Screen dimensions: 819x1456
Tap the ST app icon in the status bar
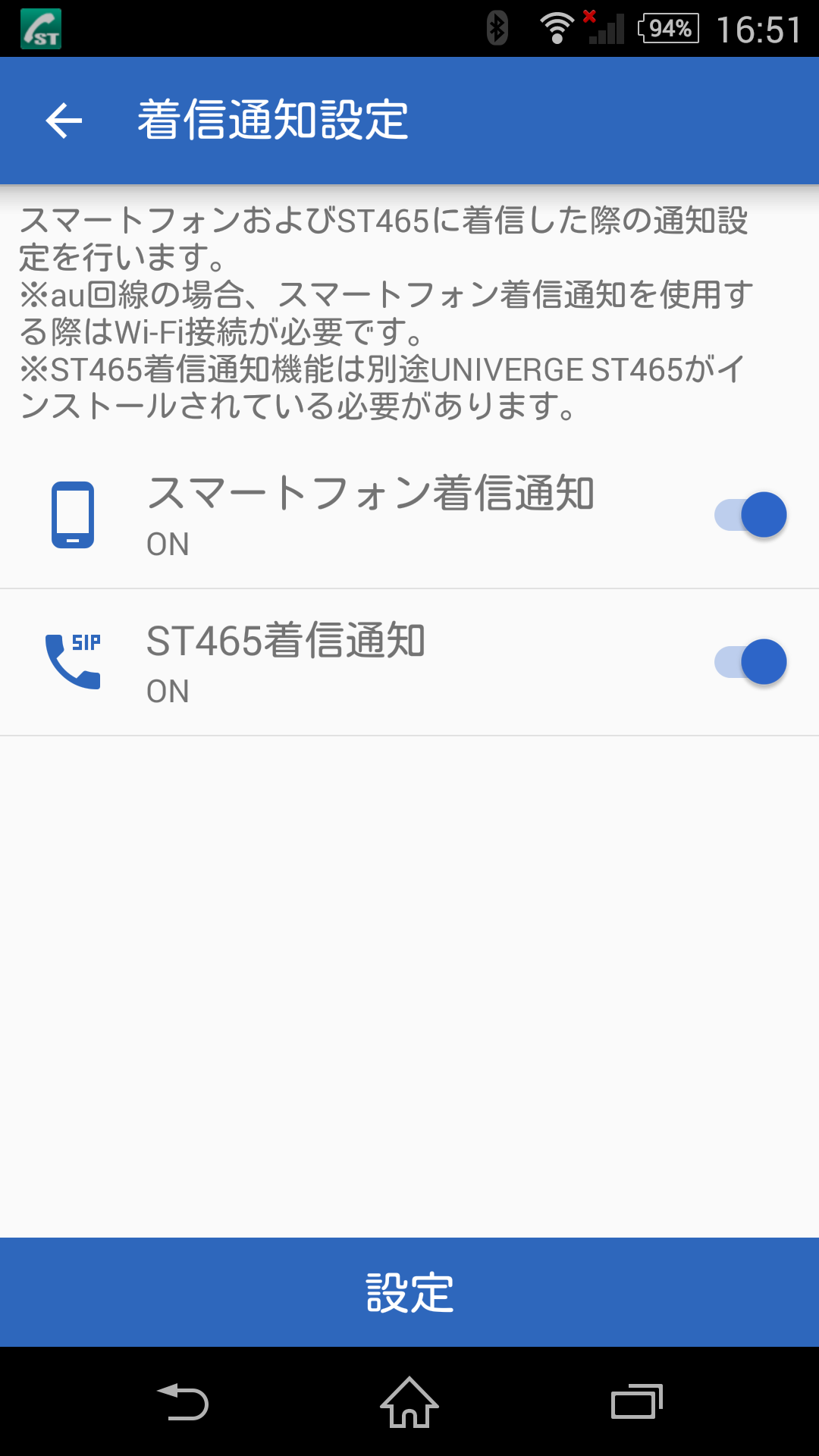point(42,27)
